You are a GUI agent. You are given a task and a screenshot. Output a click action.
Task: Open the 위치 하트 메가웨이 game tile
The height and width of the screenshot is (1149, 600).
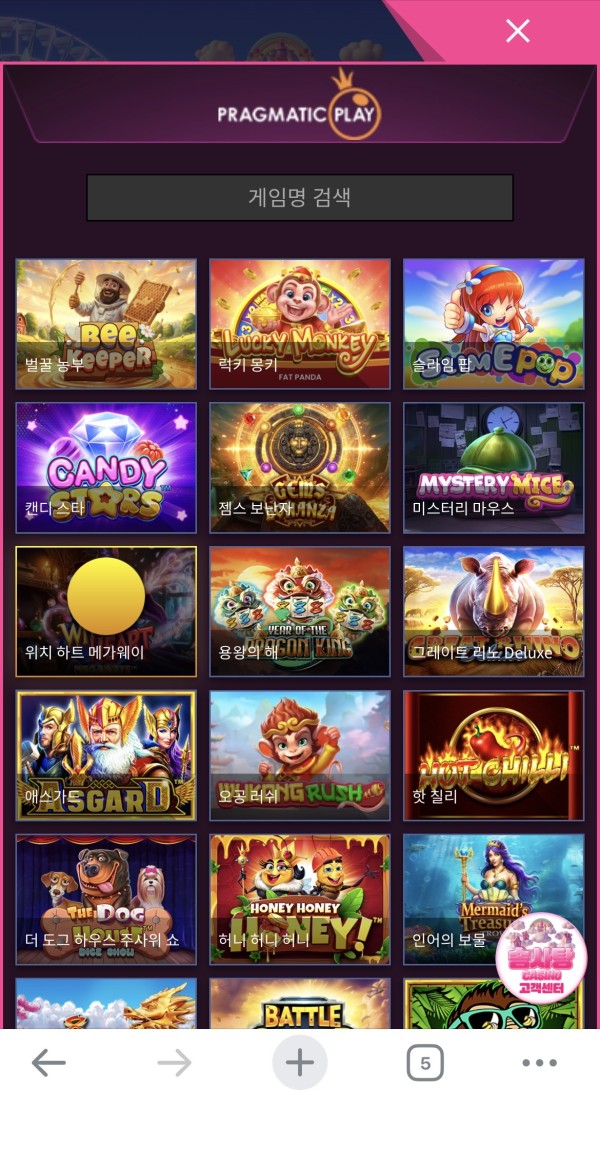point(106,611)
